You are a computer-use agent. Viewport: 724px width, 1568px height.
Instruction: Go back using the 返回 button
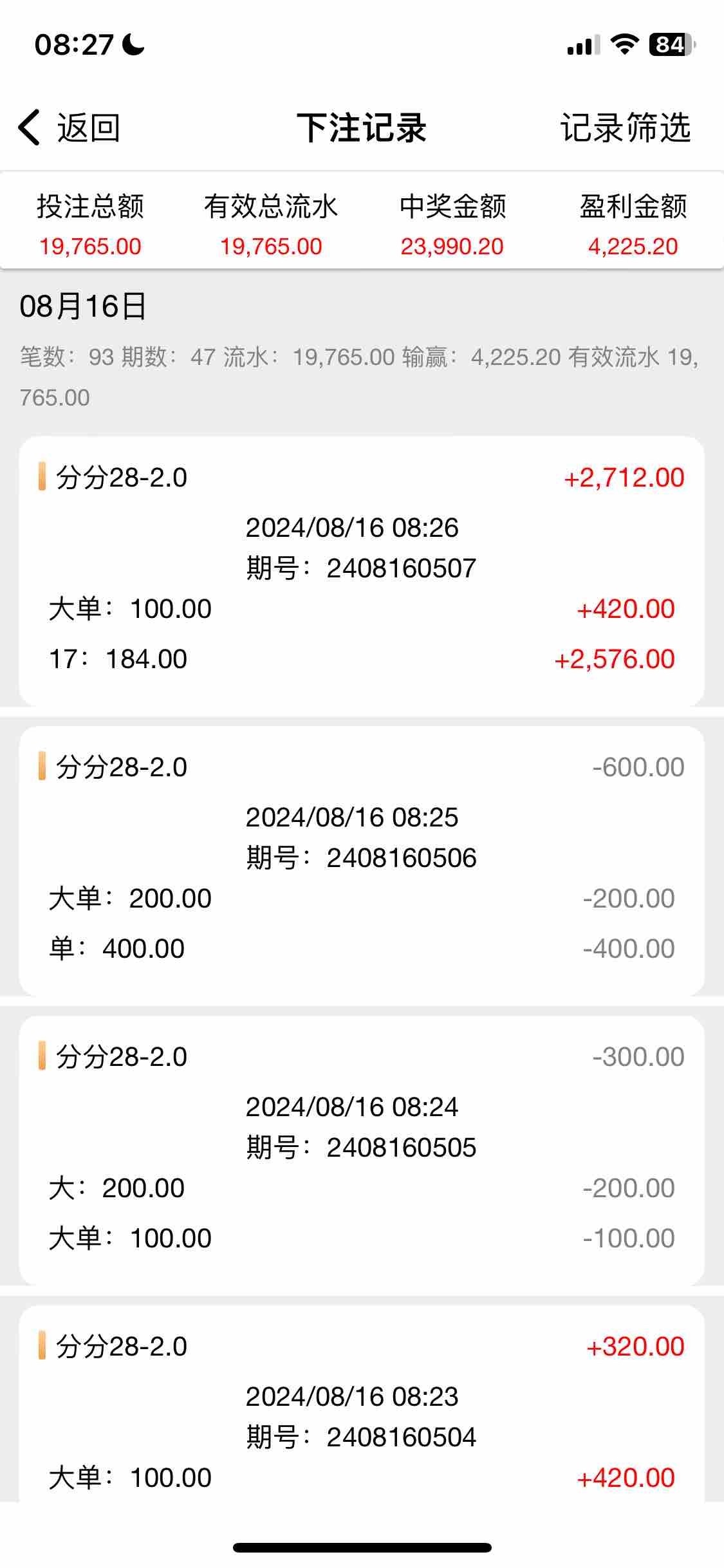[70, 127]
